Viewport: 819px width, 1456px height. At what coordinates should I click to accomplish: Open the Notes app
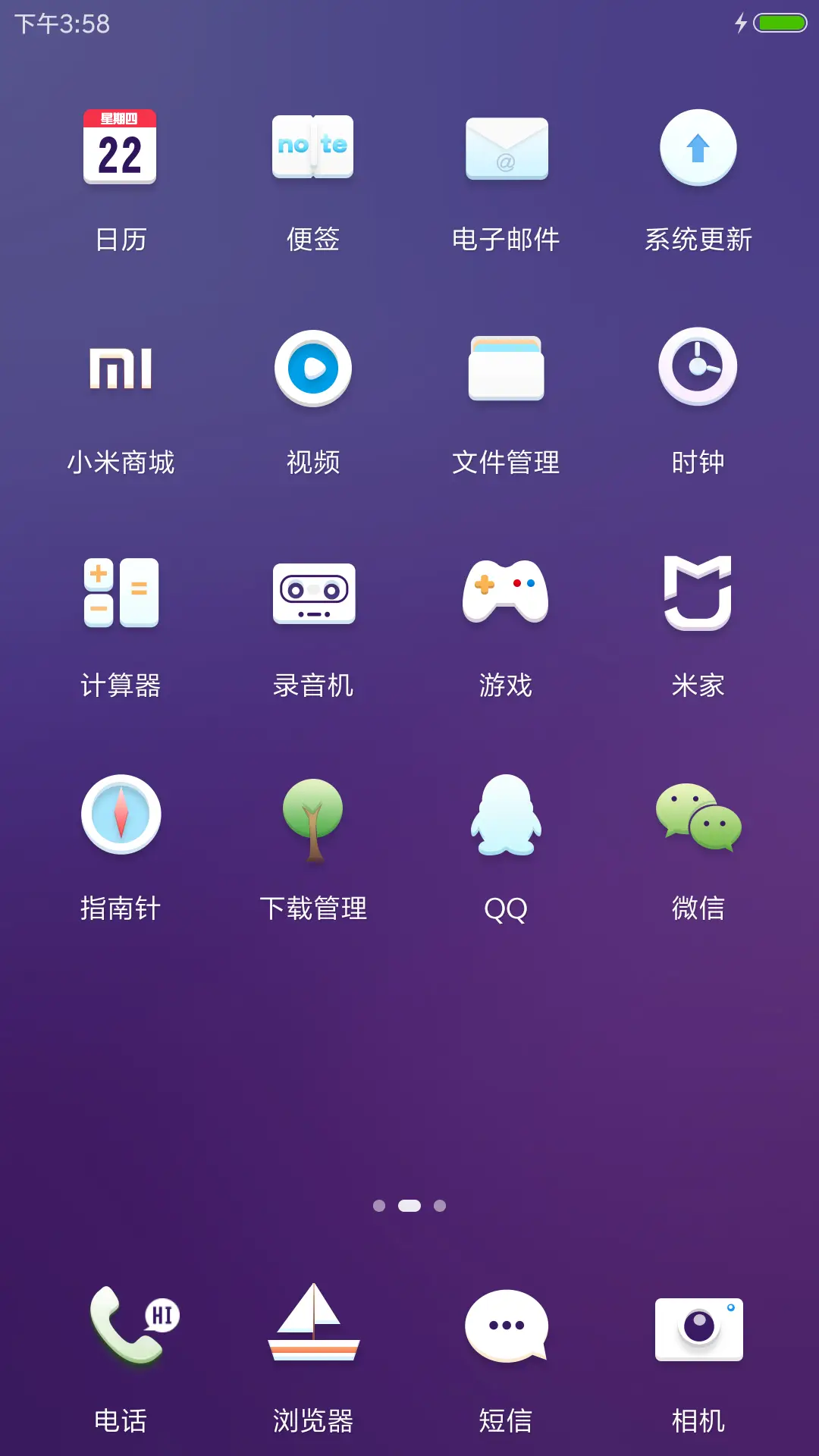coord(312,149)
